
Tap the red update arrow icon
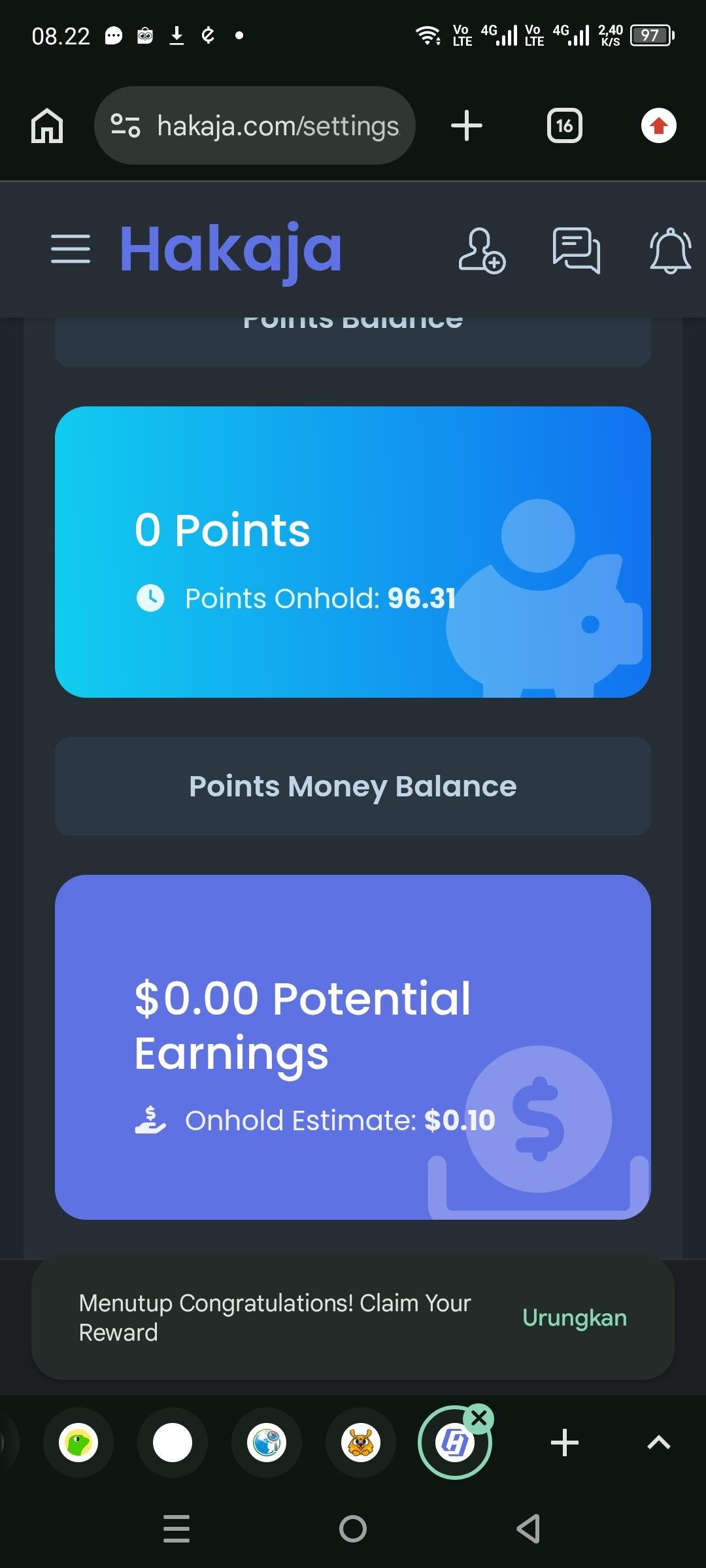click(x=658, y=125)
